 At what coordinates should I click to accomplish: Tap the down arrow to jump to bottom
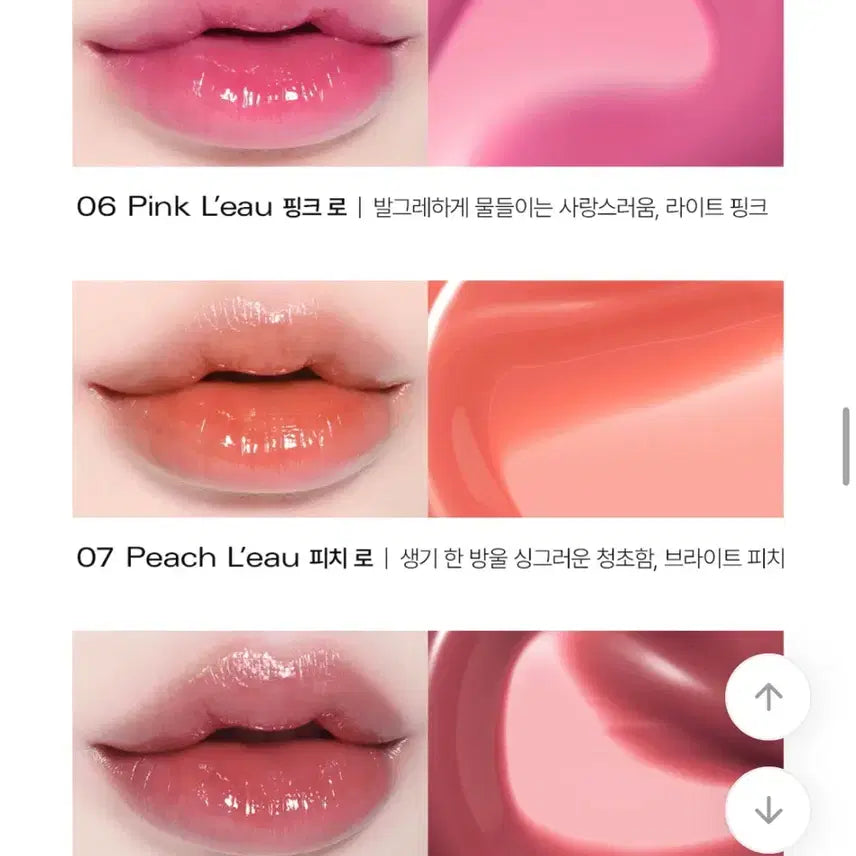pyautogui.click(x=767, y=810)
